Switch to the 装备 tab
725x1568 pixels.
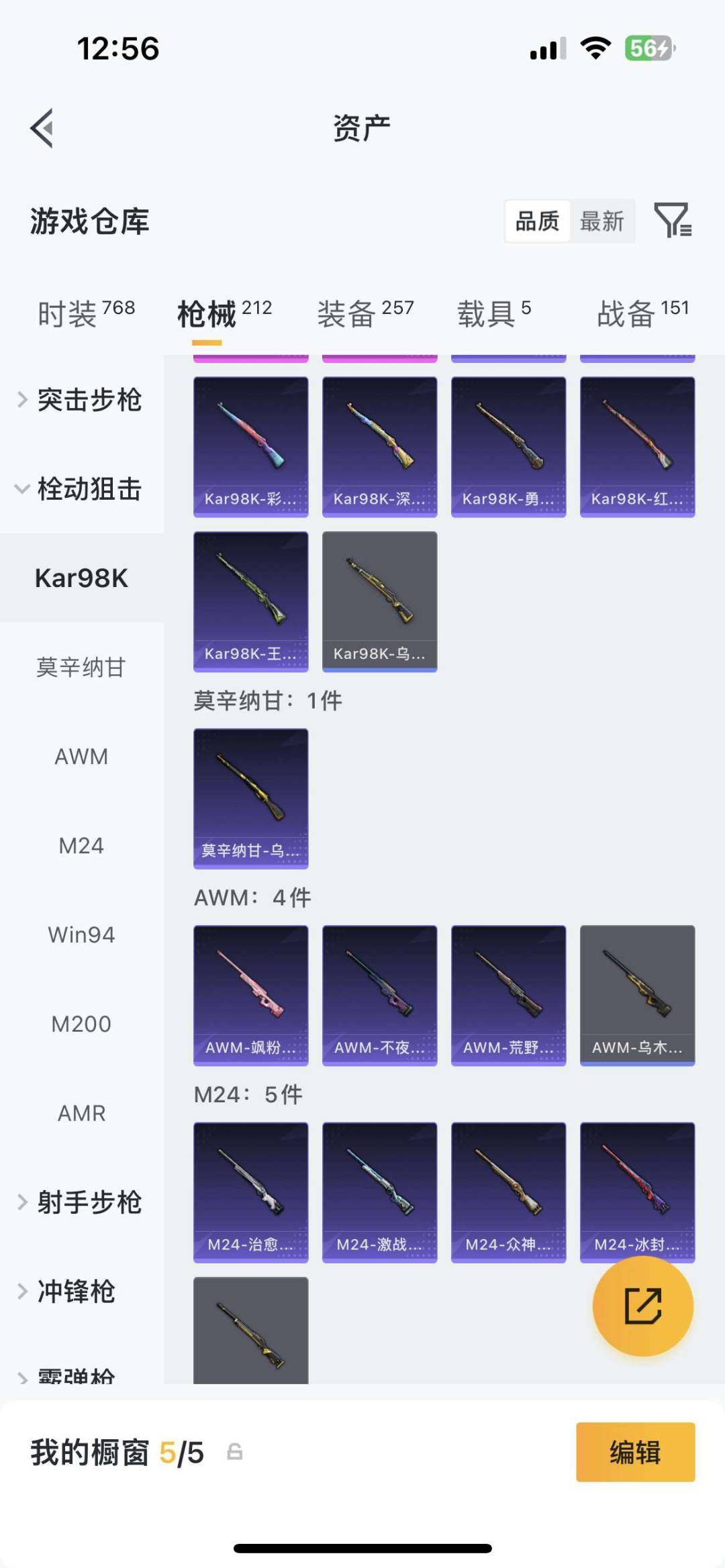(365, 313)
